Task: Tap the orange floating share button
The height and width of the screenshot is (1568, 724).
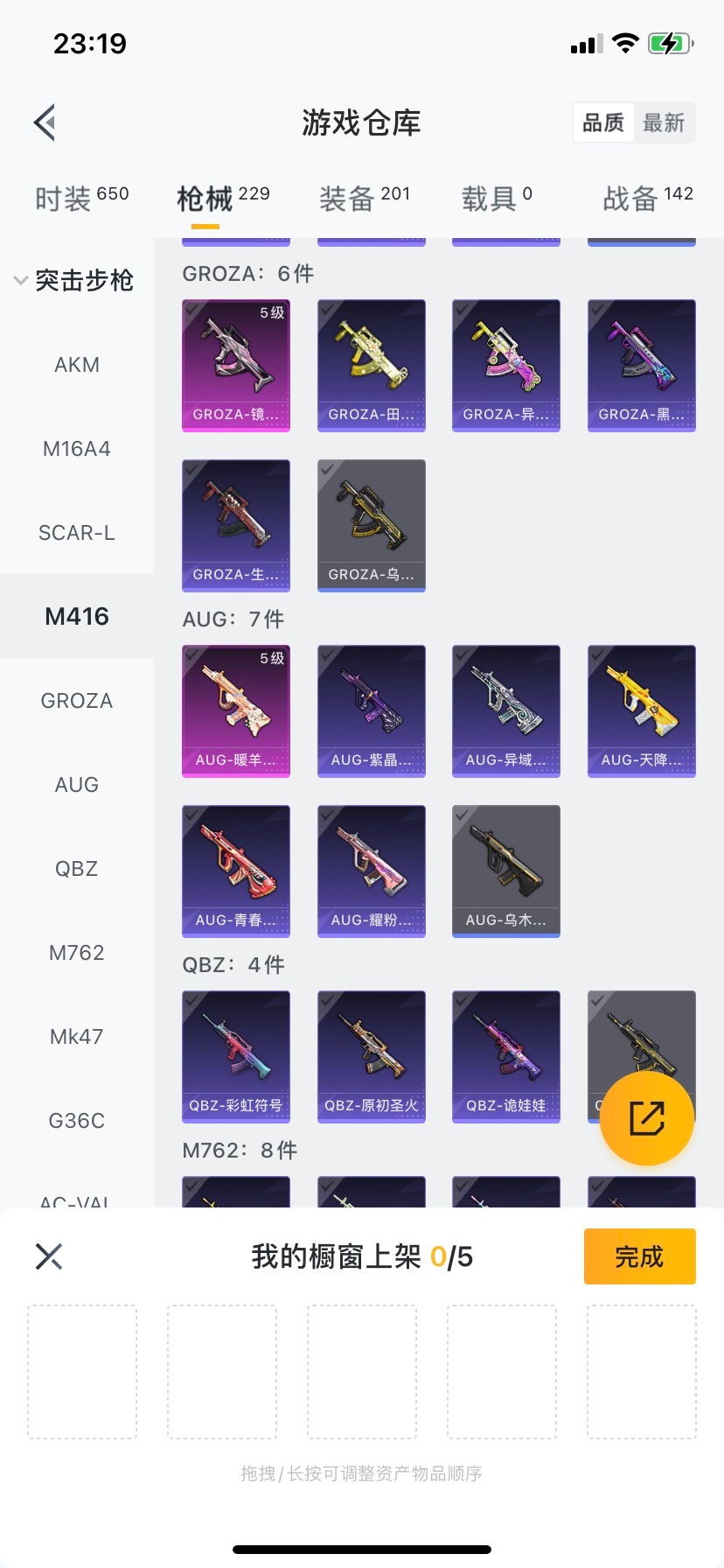Action: pyautogui.click(x=647, y=1118)
